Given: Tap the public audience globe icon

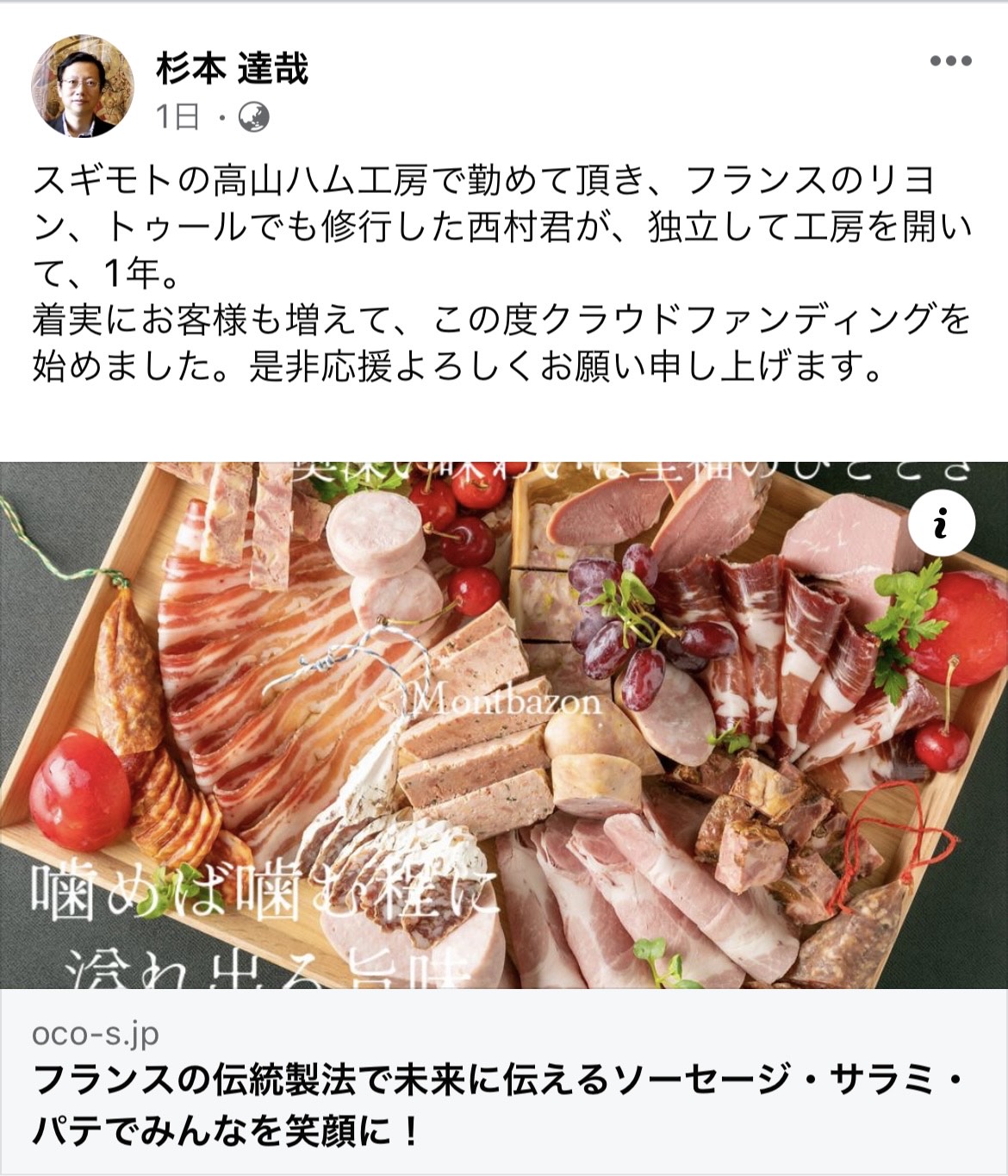Looking at the screenshot, I should (253, 117).
